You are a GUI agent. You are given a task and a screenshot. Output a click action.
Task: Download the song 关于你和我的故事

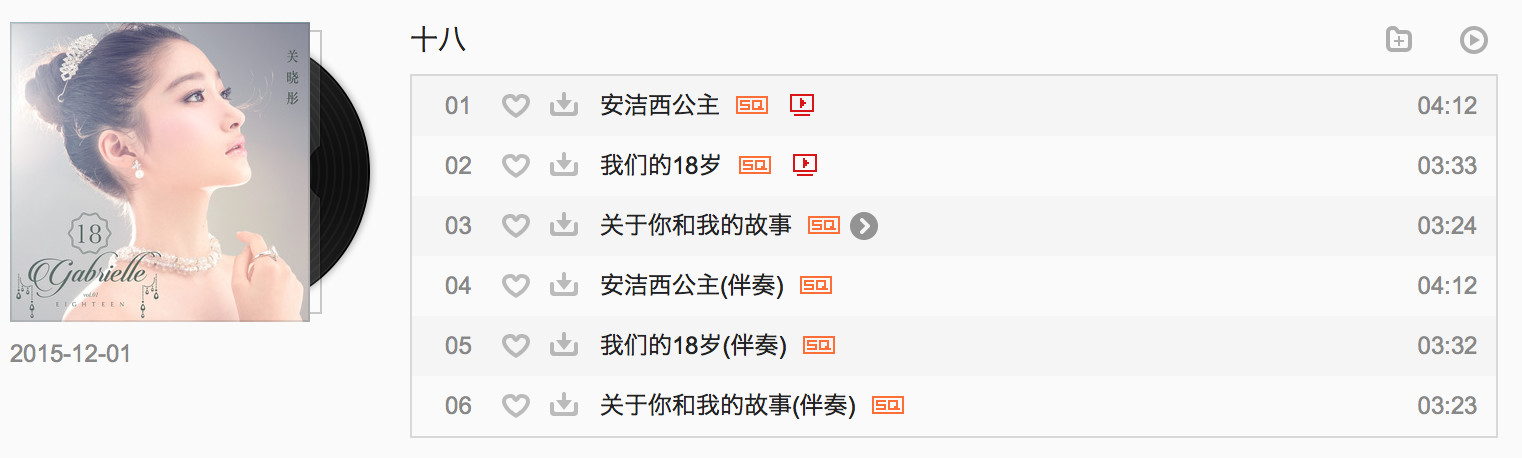coord(564,226)
